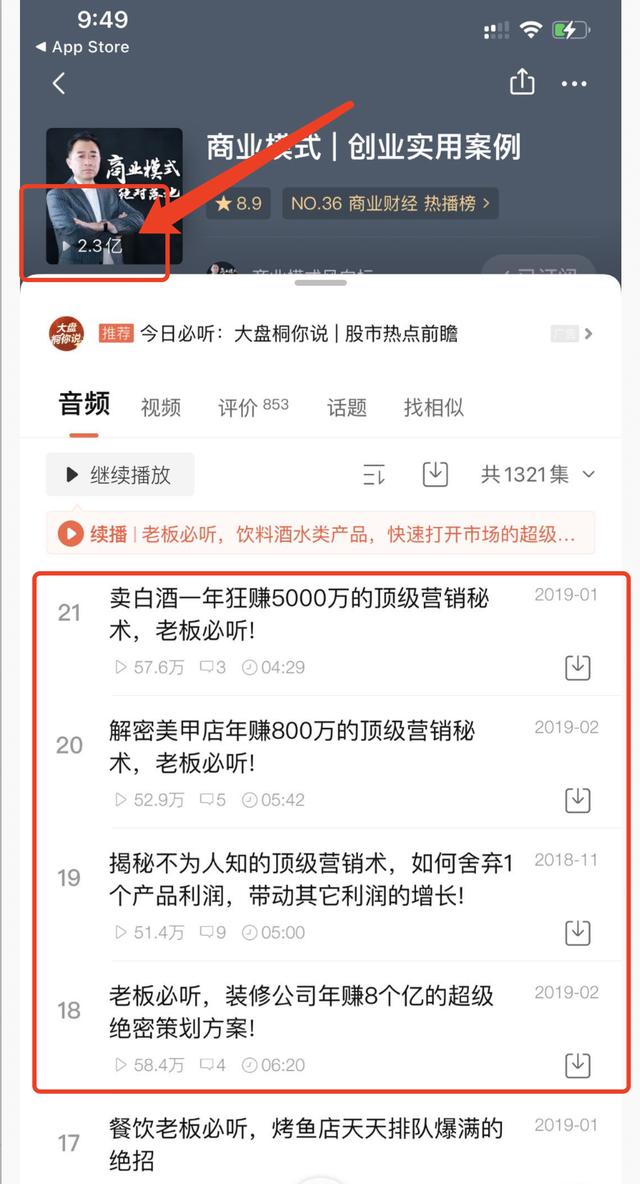Play episode 18 about 装修公司
This screenshot has height=1184, width=640.
click(x=300, y=1011)
